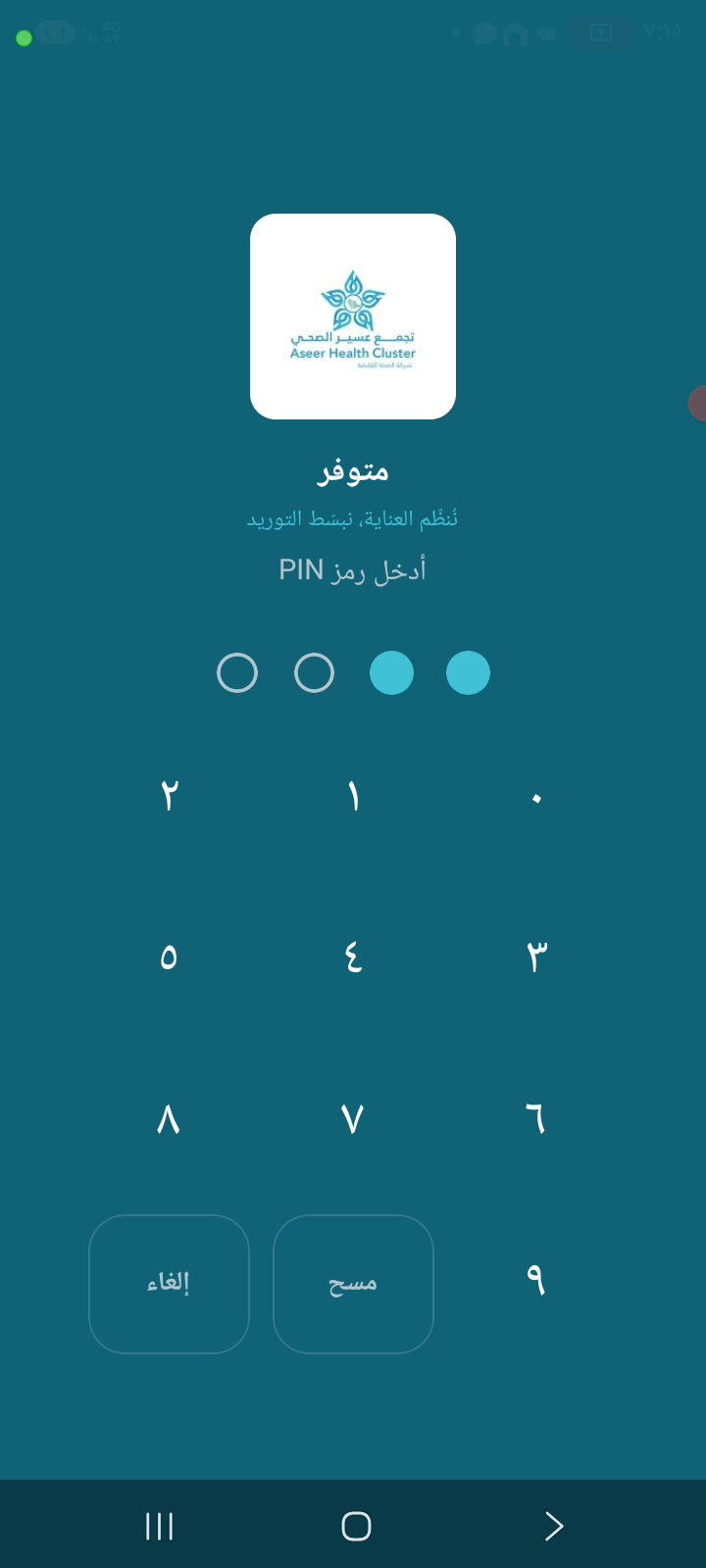Cancel PIN entry with إلغاء
706x1568 pixels.
tap(169, 1284)
